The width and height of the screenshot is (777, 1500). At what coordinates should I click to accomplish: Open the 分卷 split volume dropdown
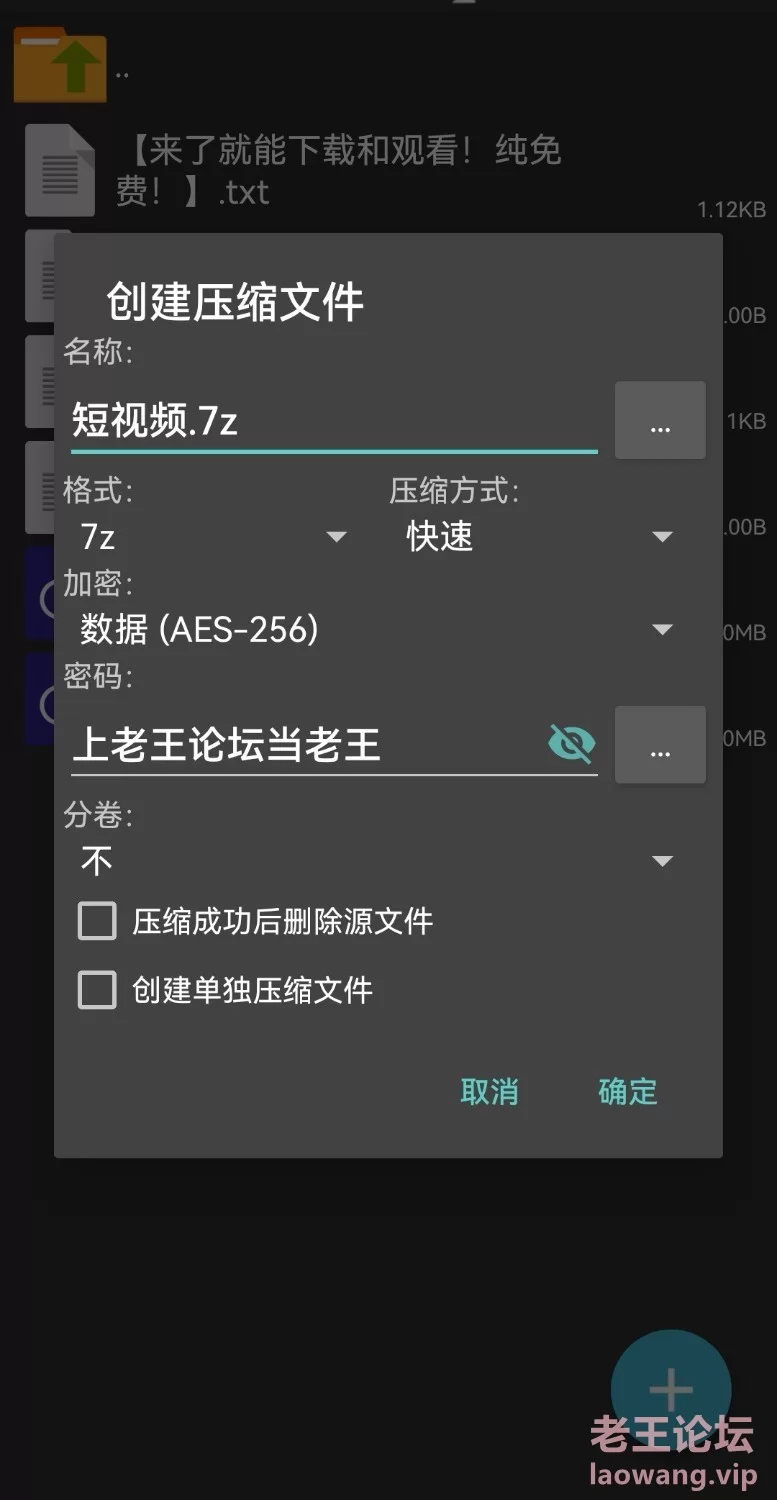pyautogui.click(x=376, y=861)
